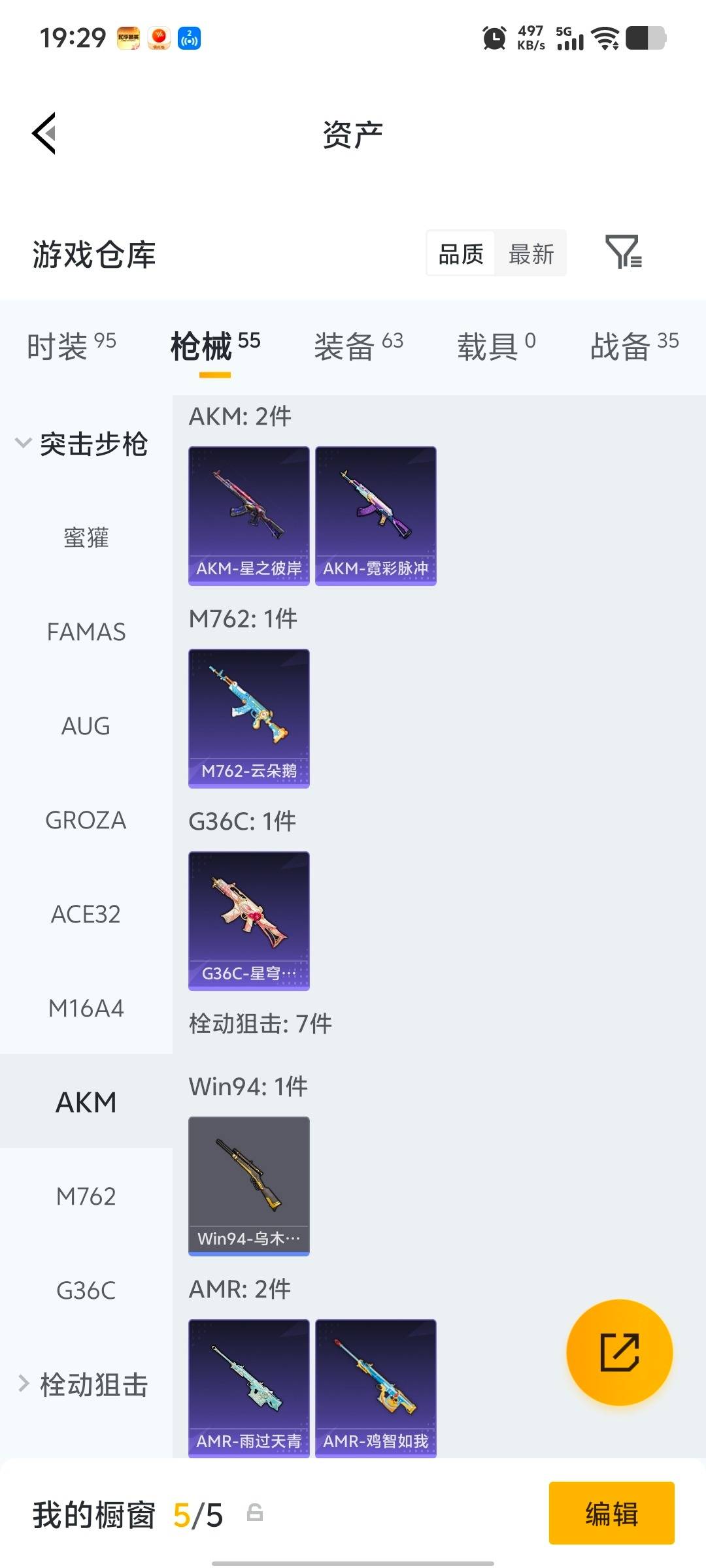Sort inventory by 品质
Image resolution: width=706 pixels, height=1568 pixels.
tap(461, 253)
